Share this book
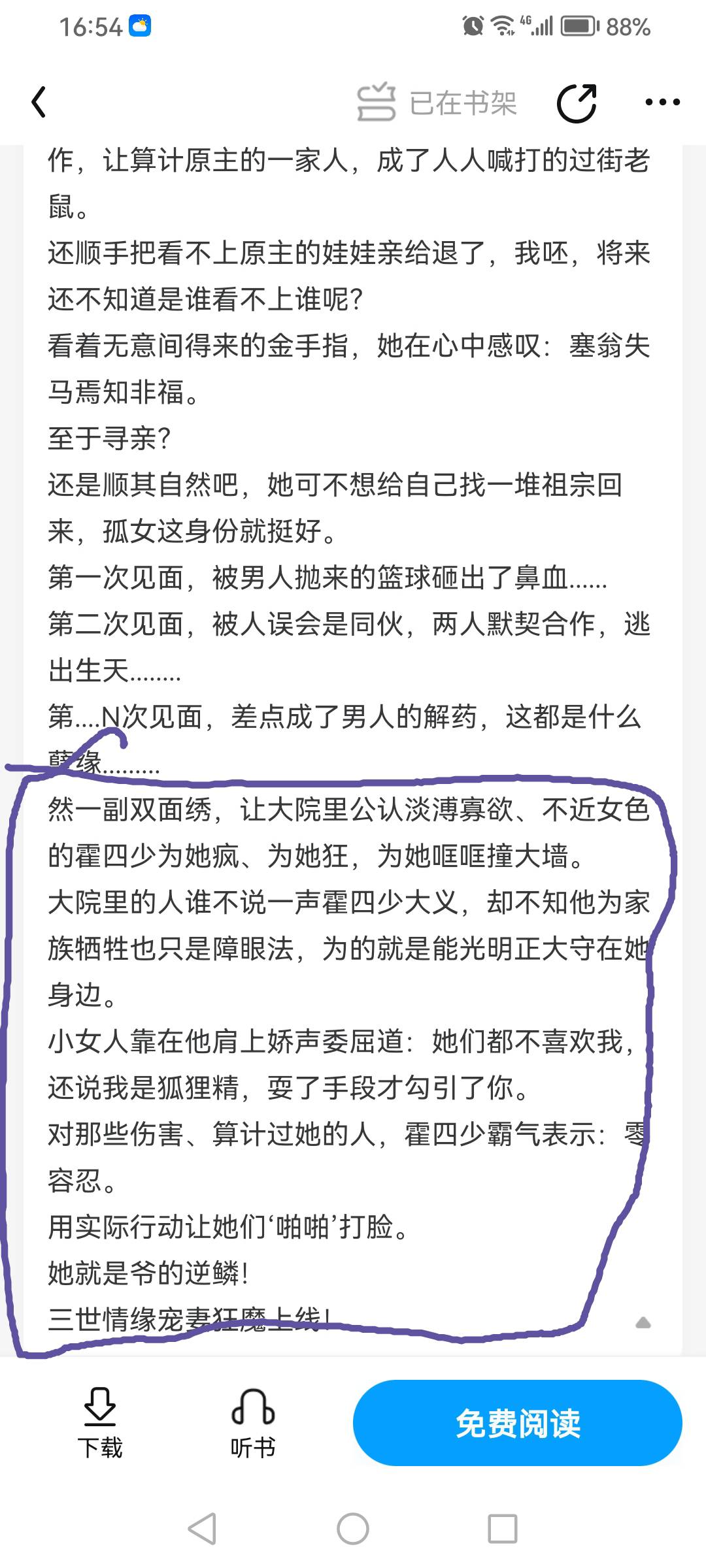 click(x=576, y=103)
